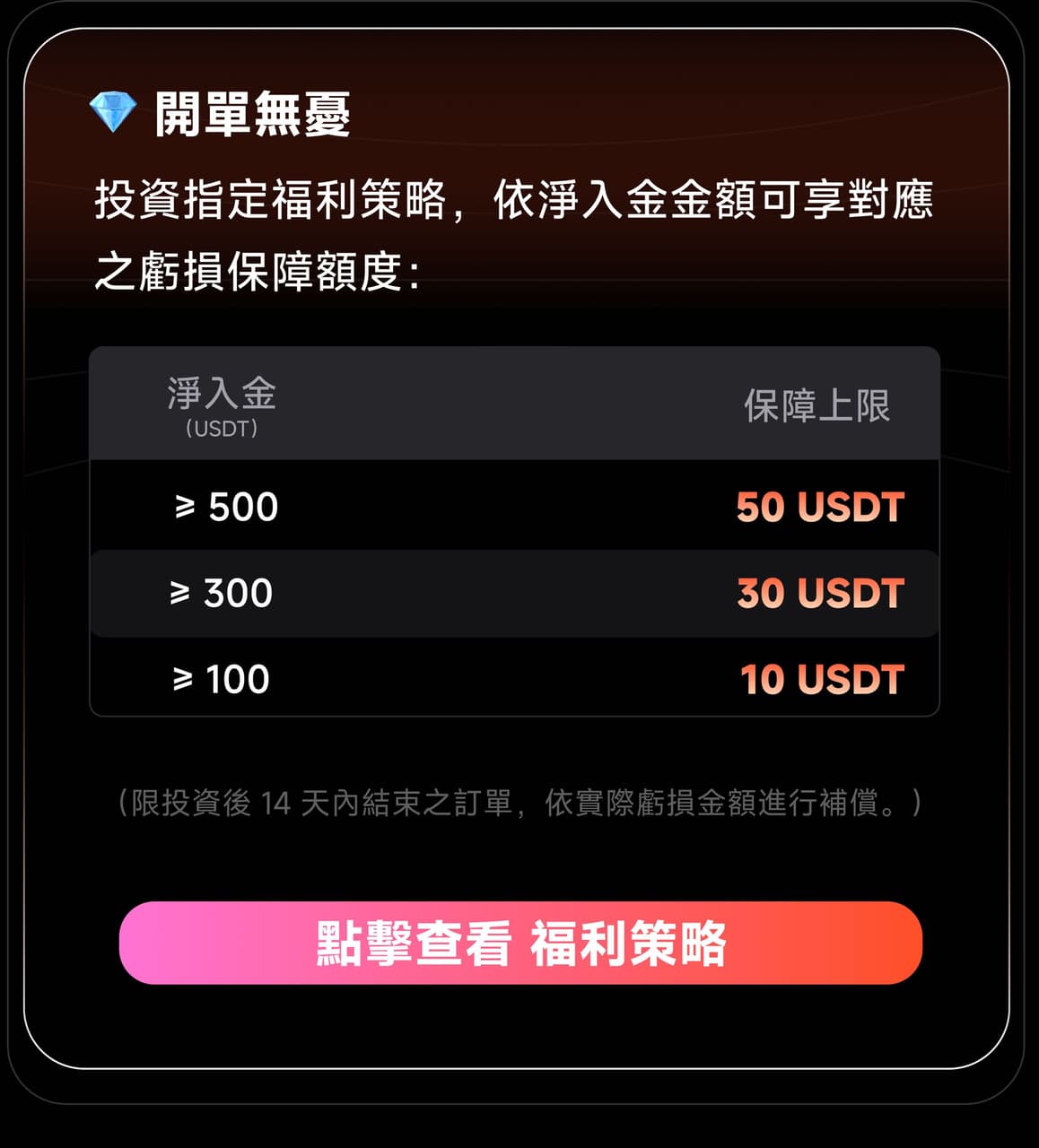This screenshot has height=1148, width=1039.
Task: Click the ≥ 500 tier label
Action: pos(226,507)
